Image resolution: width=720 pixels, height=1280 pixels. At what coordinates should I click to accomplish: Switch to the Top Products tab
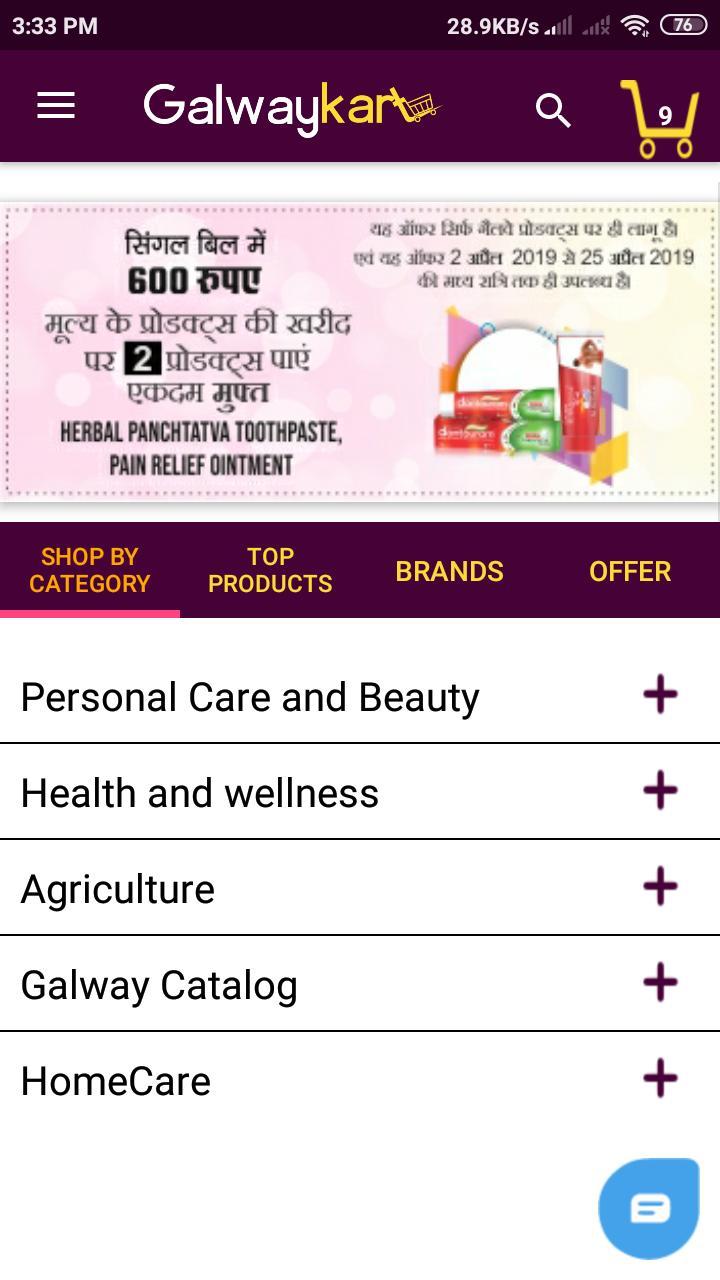[270, 570]
